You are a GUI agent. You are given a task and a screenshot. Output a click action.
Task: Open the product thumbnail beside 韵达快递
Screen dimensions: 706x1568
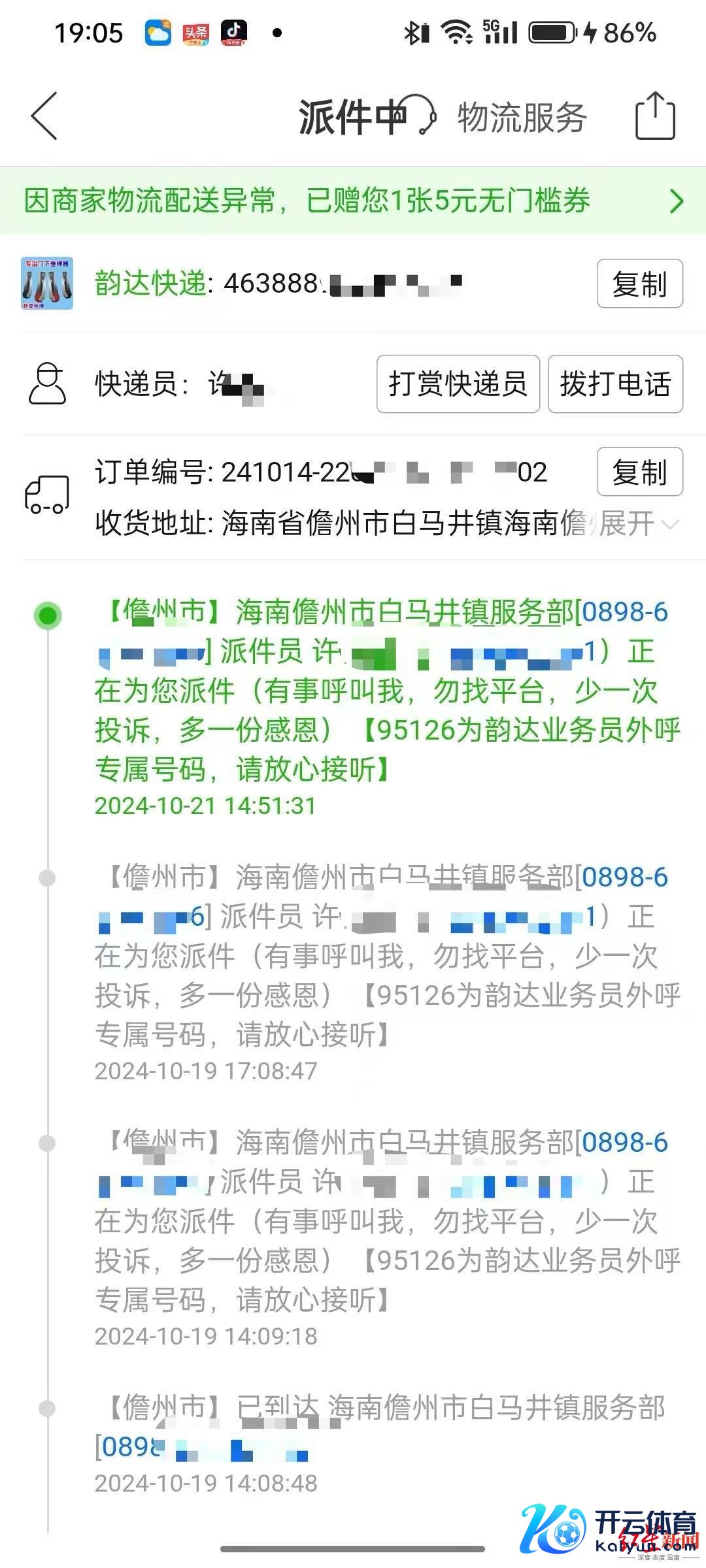tap(47, 283)
